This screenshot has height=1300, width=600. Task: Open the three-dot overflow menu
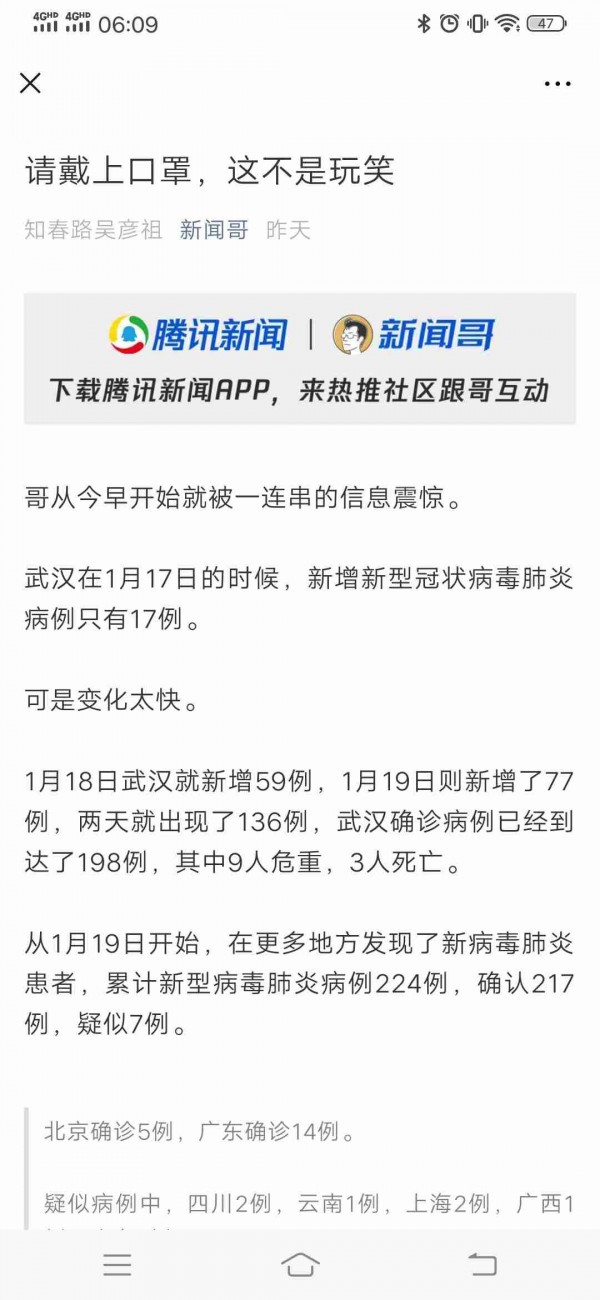pyautogui.click(x=558, y=84)
